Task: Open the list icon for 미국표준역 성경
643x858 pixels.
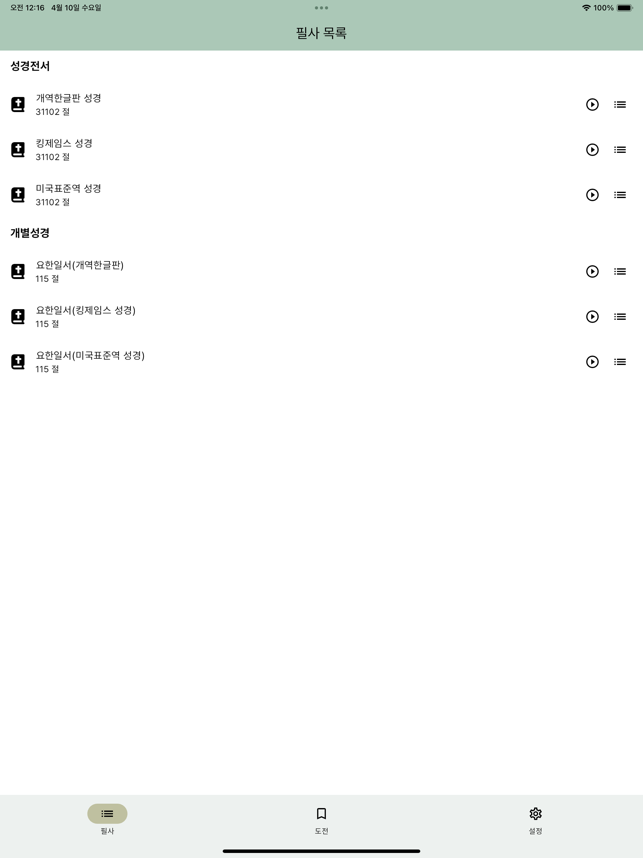Action: [620, 195]
